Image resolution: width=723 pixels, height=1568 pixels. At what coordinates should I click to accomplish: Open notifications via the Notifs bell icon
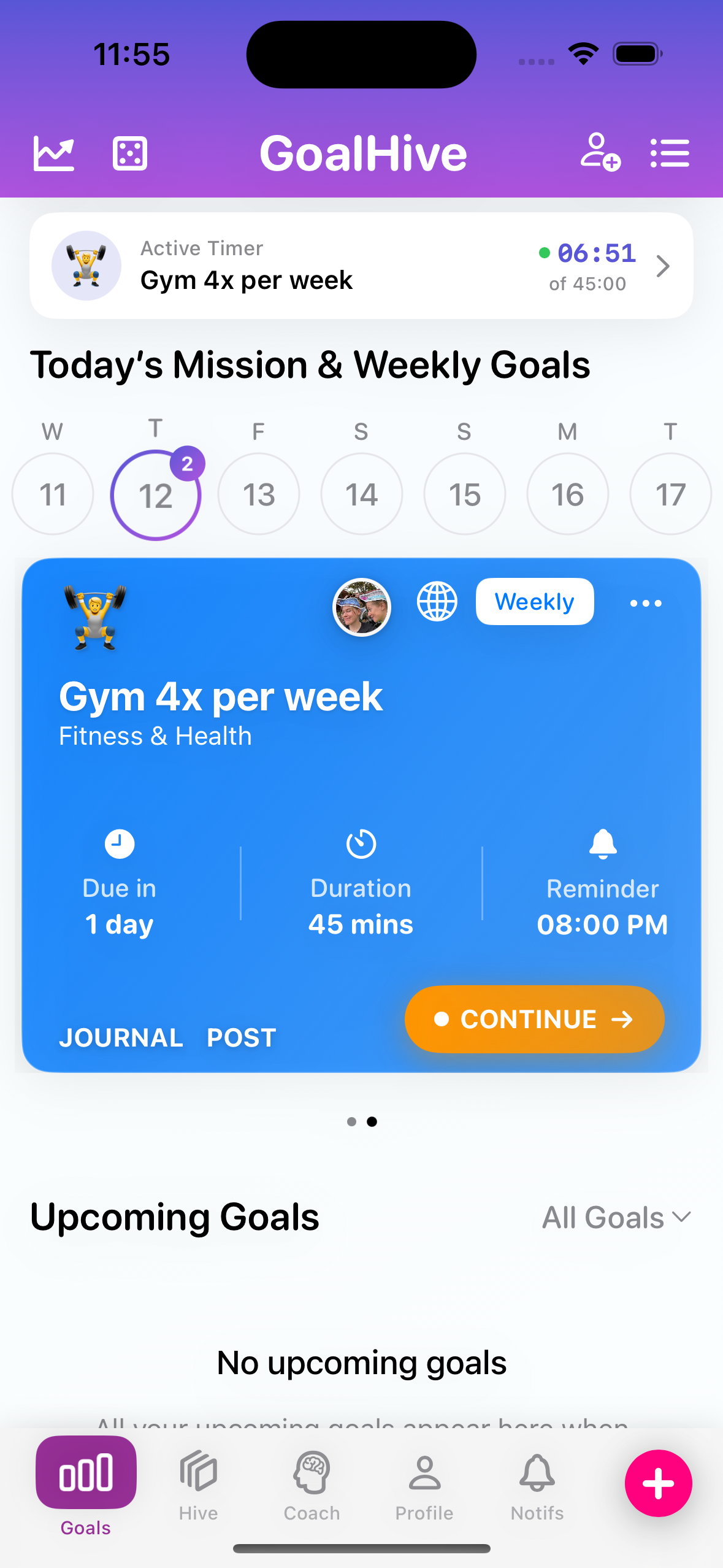click(x=537, y=1485)
